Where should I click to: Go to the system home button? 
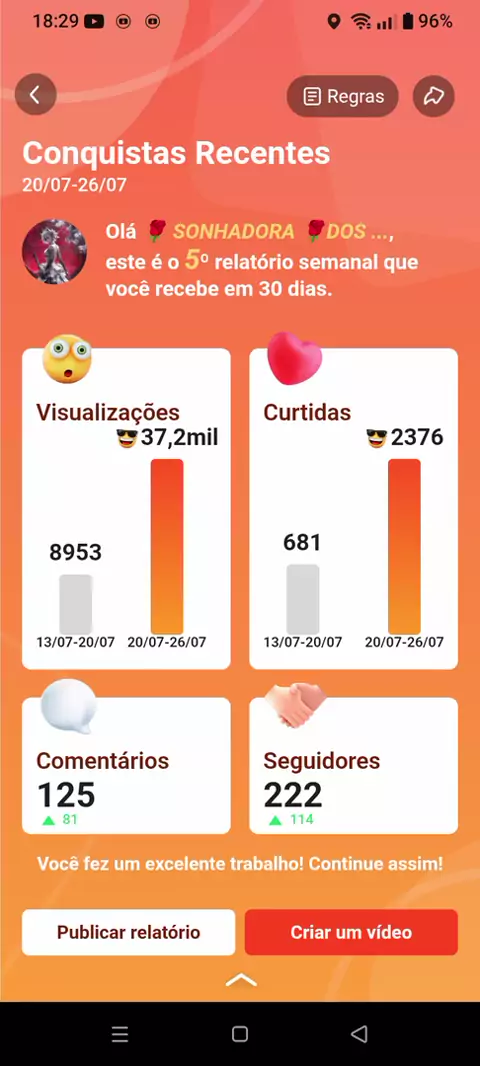pos(239,1034)
